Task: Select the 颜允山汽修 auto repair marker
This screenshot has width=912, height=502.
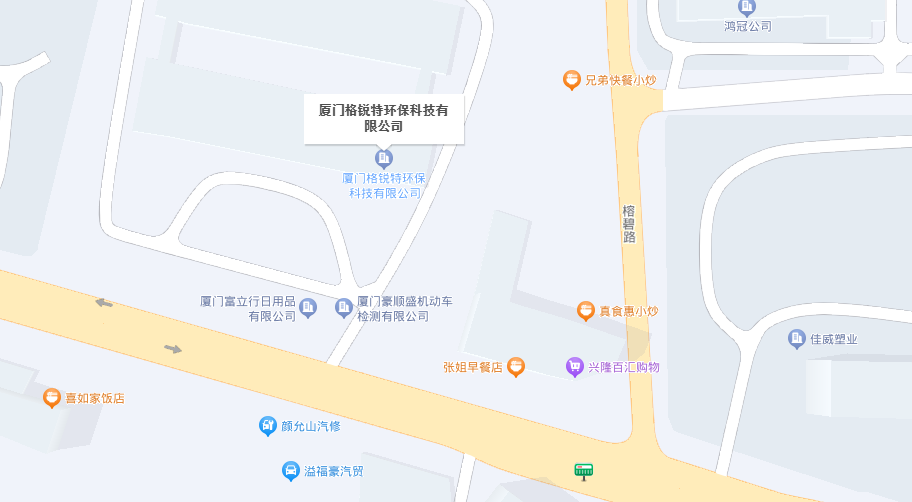Action: point(268,426)
